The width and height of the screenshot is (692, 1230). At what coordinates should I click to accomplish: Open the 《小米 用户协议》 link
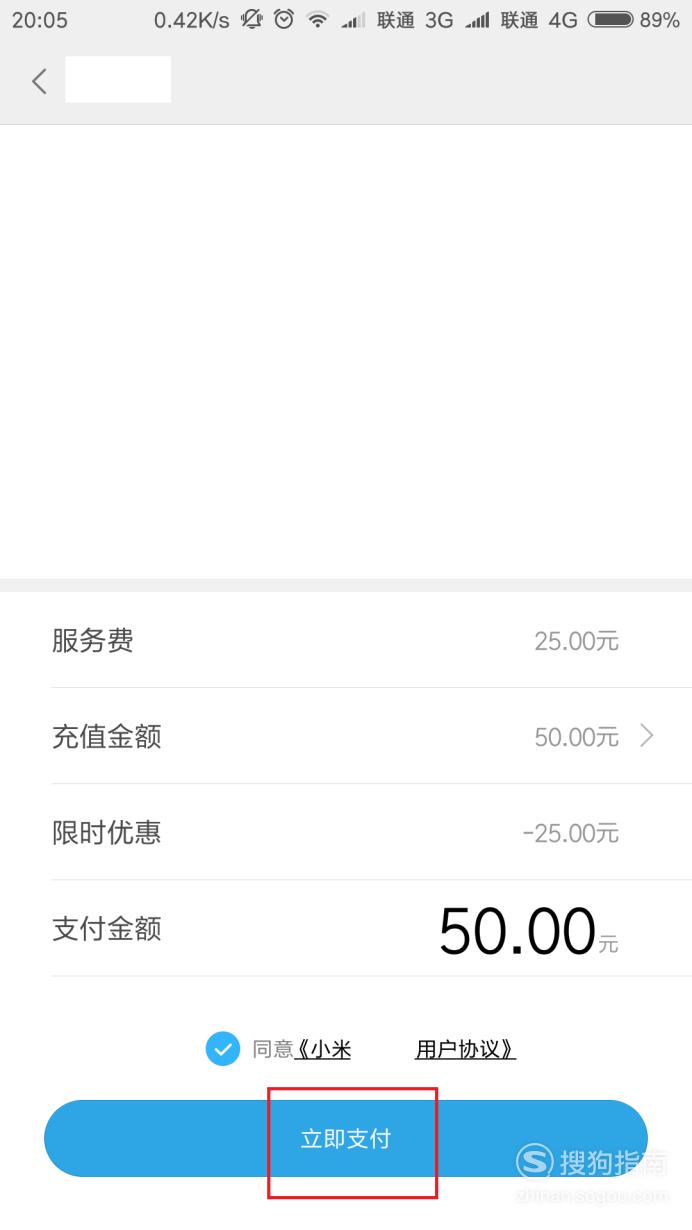point(405,1049)
